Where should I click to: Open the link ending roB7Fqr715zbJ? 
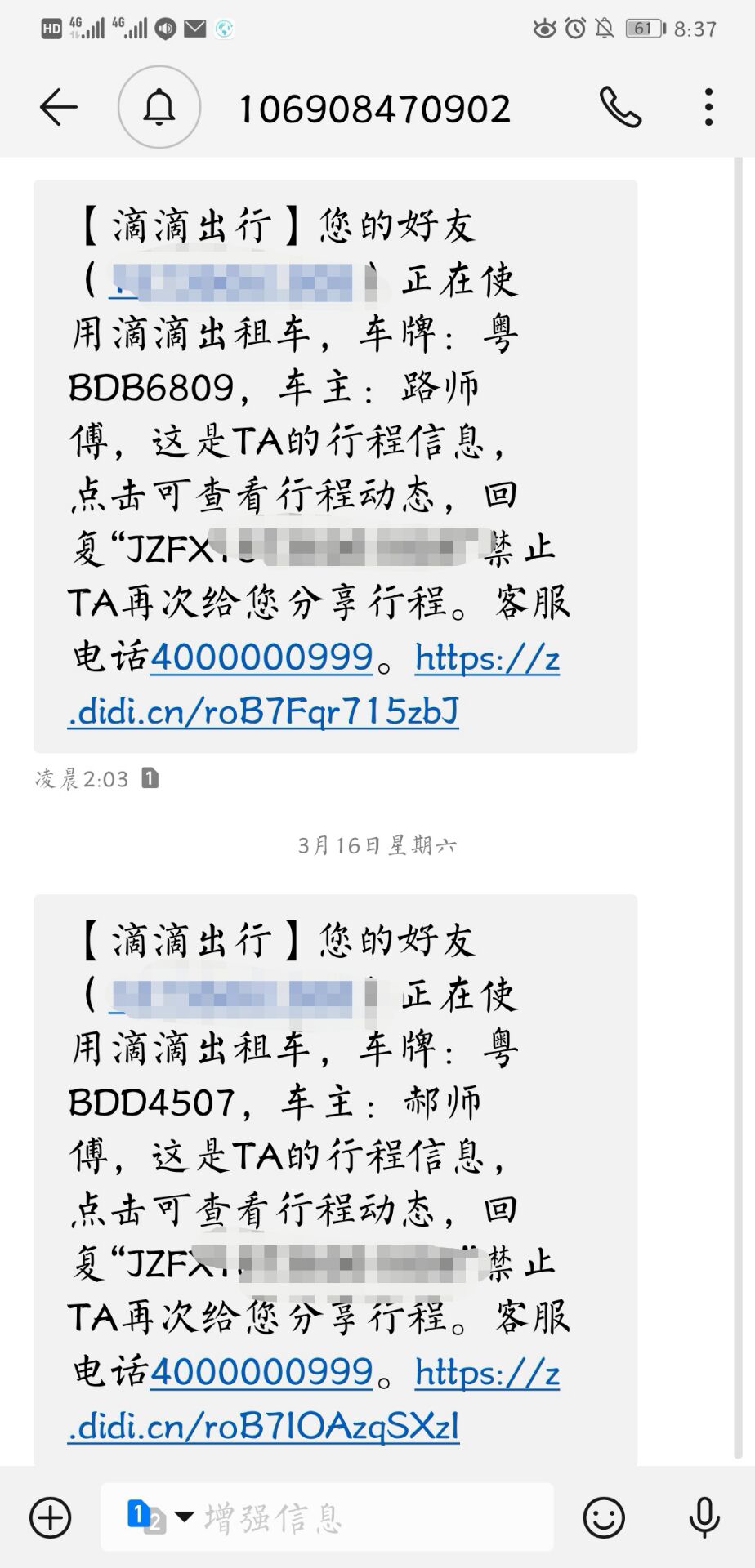tap(314, 684)
